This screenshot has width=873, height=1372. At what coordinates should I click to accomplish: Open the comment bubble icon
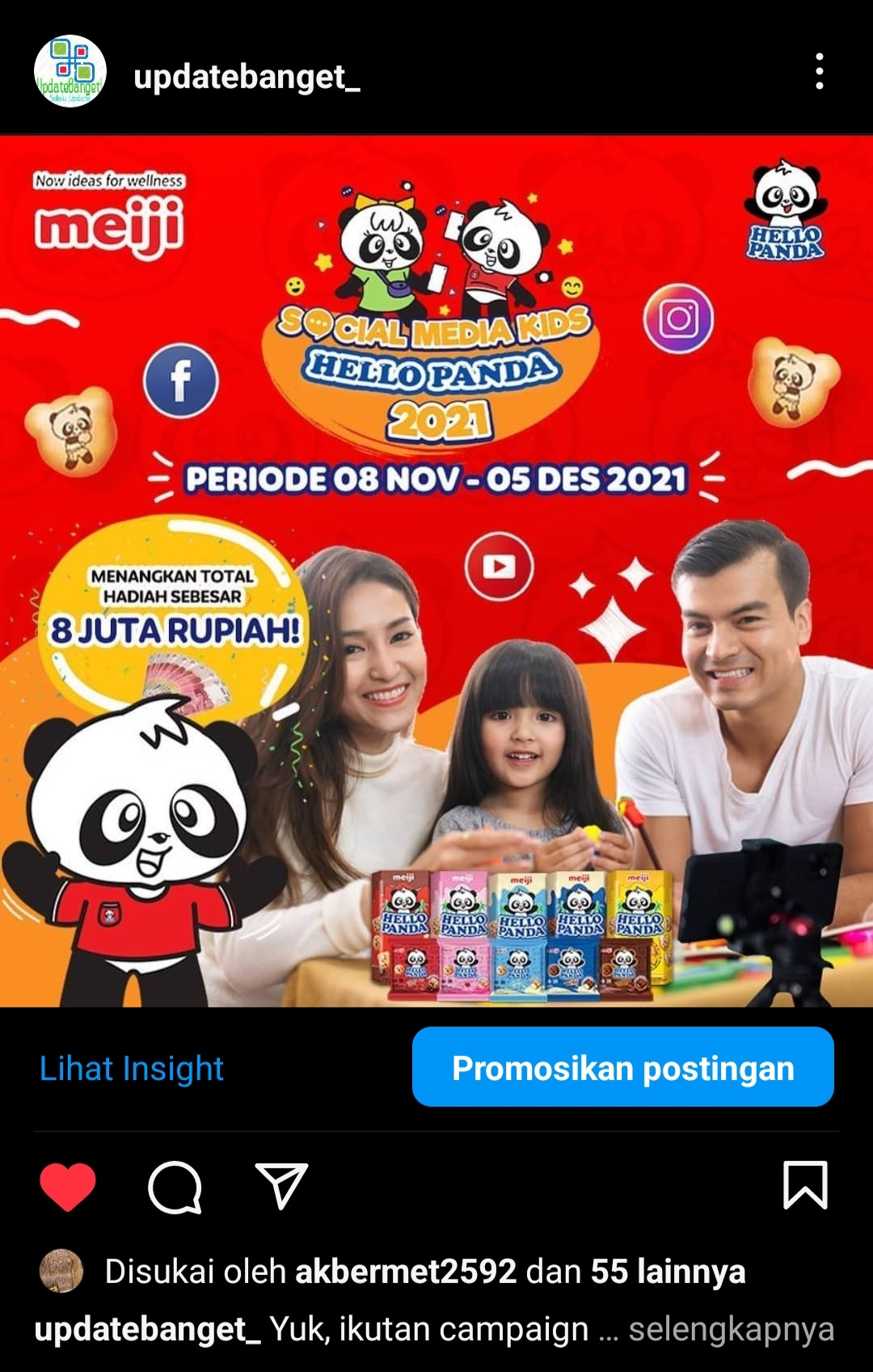175,1187
